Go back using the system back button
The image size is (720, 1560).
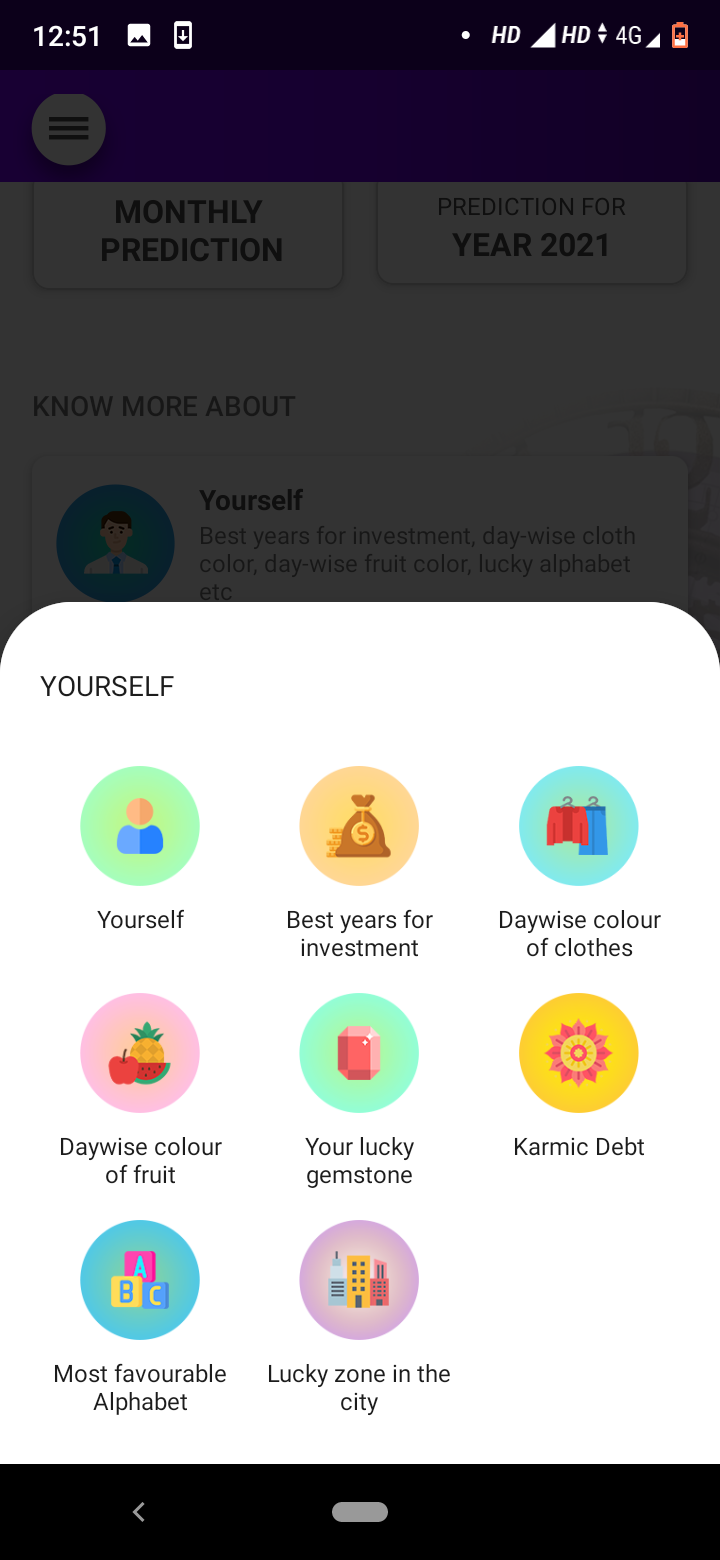point(139,1512)
